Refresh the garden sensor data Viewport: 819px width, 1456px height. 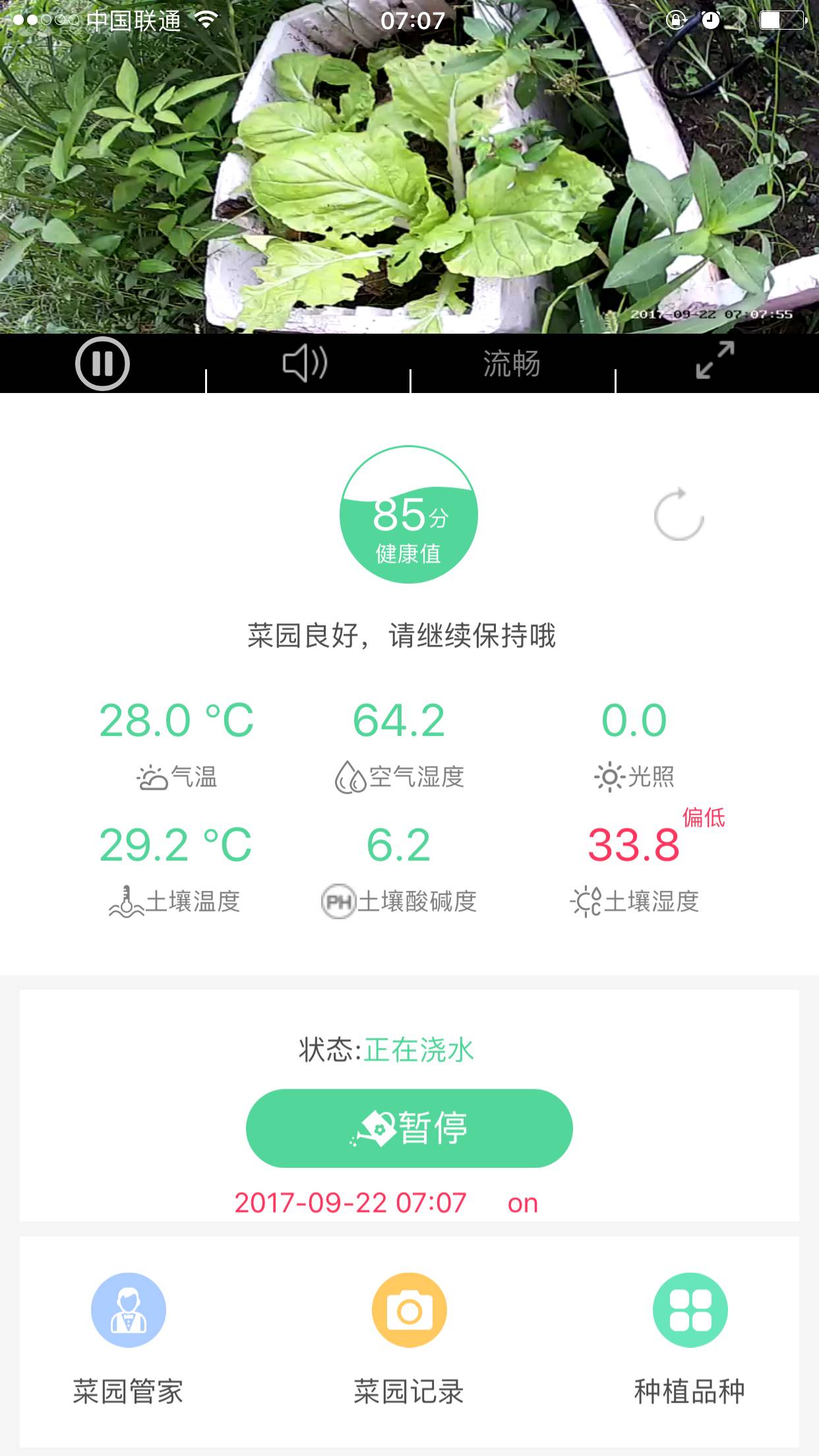click(679, 515)
